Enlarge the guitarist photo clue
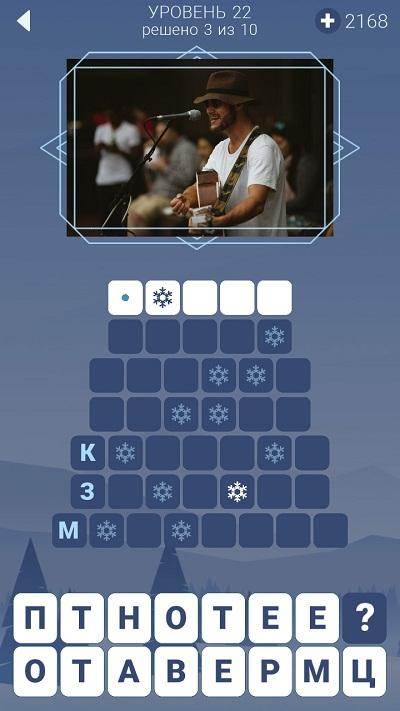This screenshot has height=711, width=400. 200,148
